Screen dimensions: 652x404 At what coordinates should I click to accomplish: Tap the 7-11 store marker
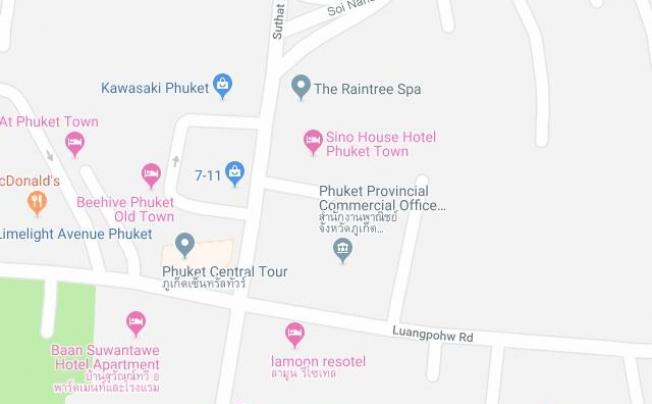point(234,173)
